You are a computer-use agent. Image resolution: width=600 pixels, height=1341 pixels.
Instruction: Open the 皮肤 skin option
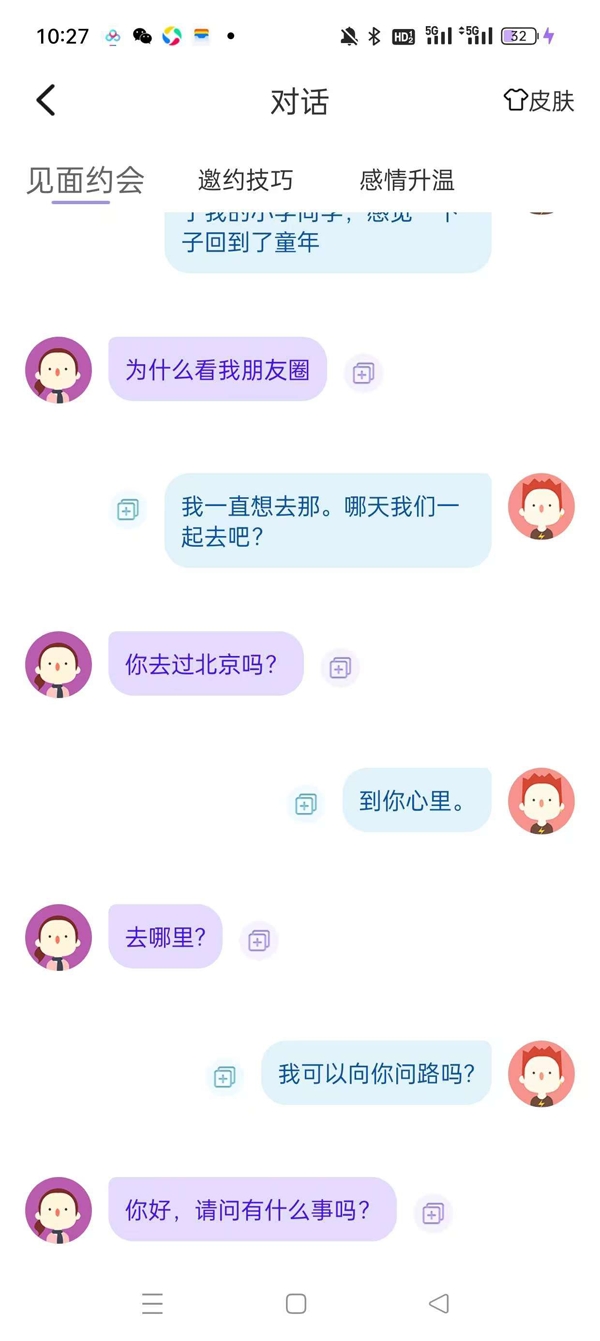click(539, 100)
